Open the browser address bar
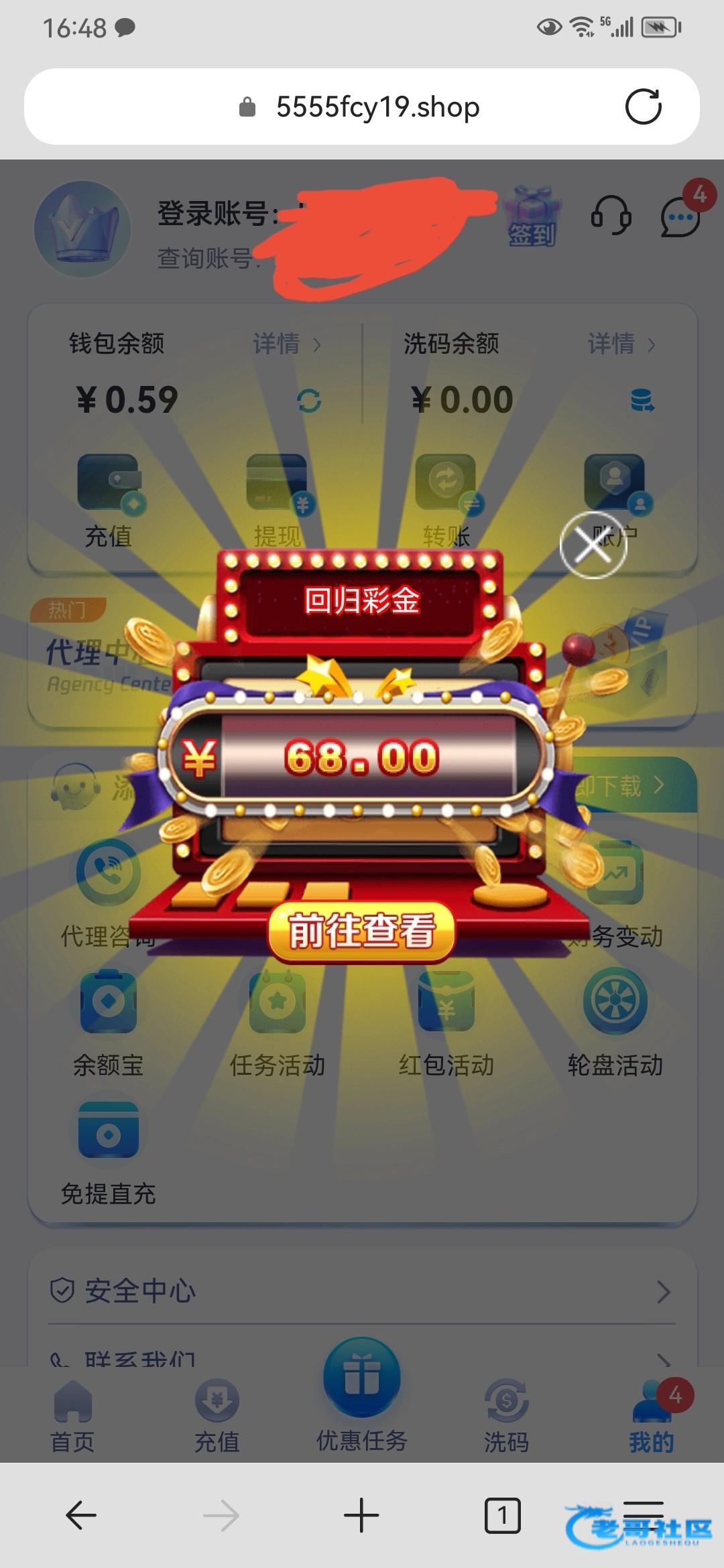 [x=362, y=107]
